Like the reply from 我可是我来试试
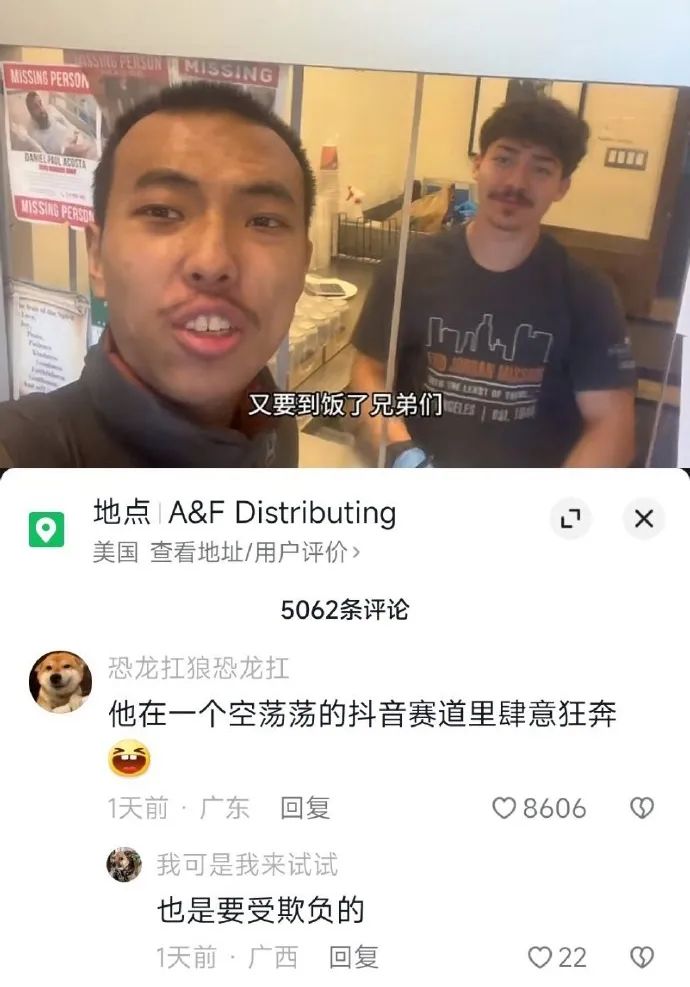 point(540,957)
